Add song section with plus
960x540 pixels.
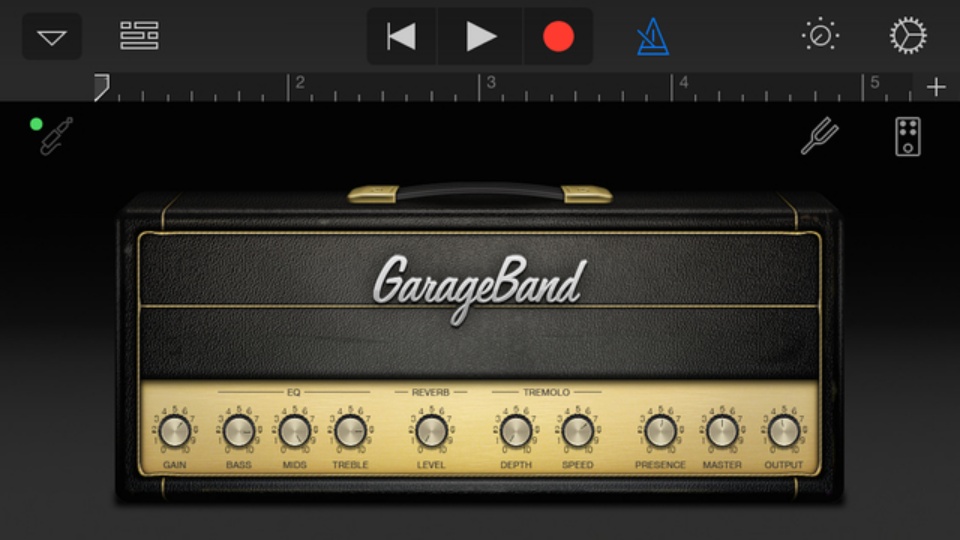point(936,87)
